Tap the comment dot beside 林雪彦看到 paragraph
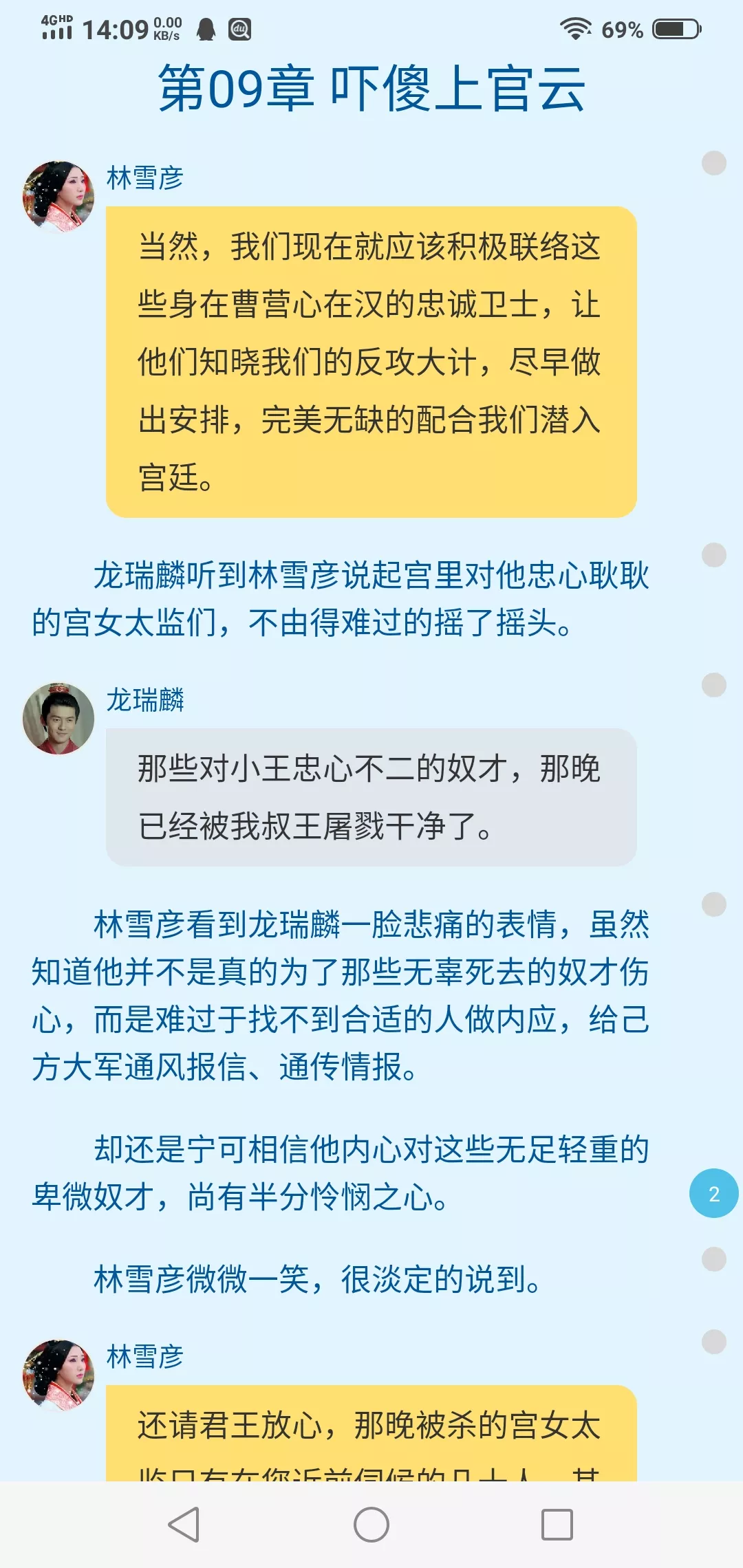The width and height of the screenshot is (743, 1568). pos(713,904)
